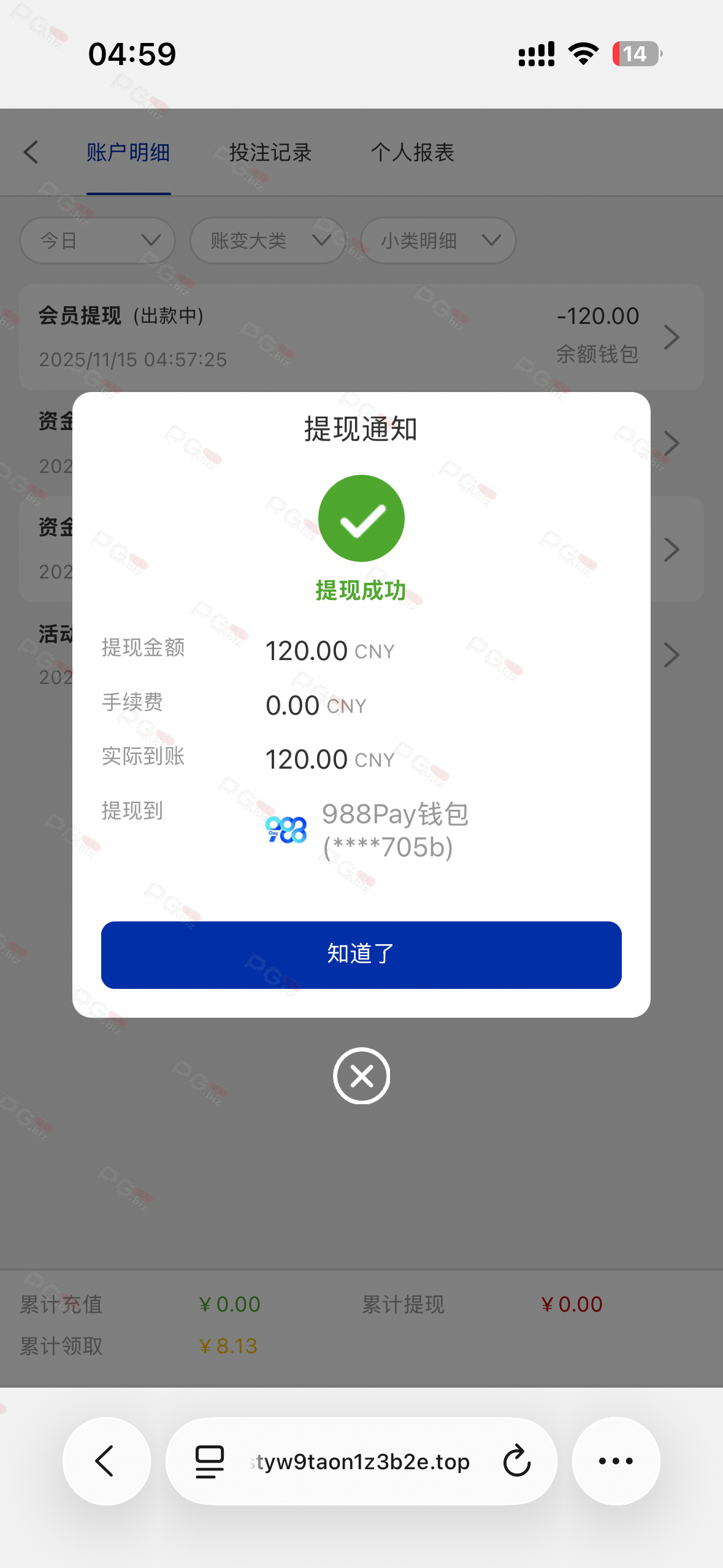
Task: Dismiss the 提现通知 dialog with X
Action: tap(361, 1075)
